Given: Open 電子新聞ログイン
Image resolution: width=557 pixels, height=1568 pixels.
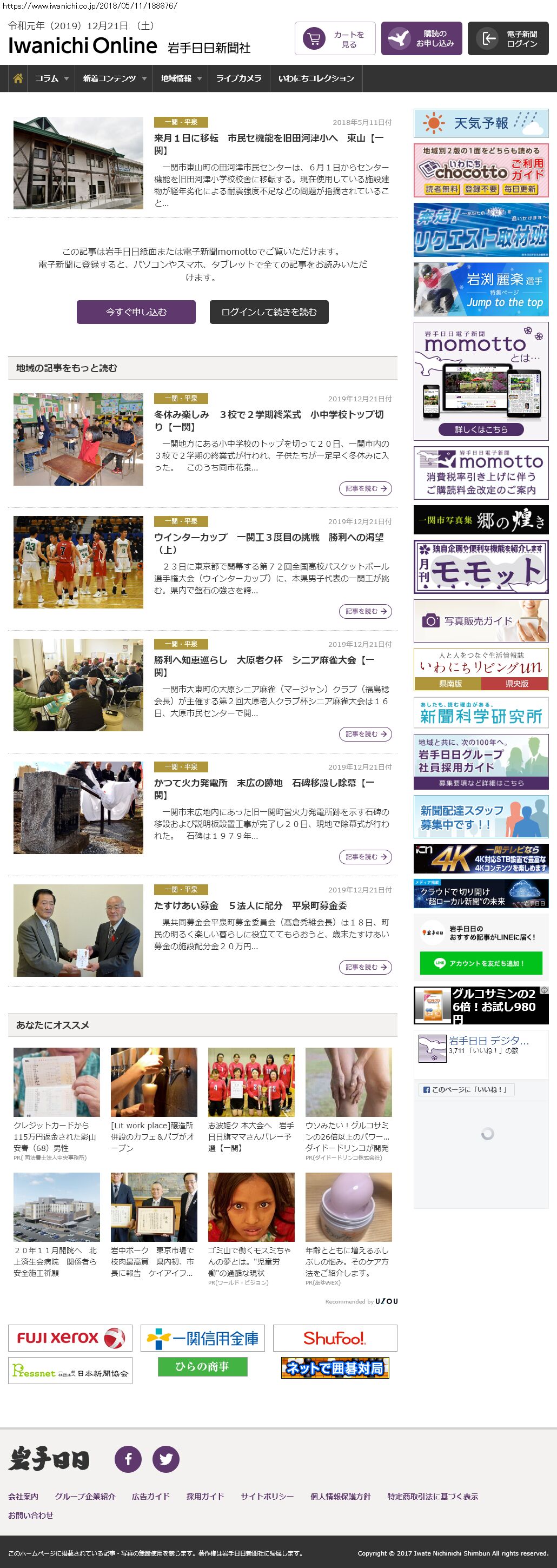Looking at the screenshot, I should coord(508,39).
